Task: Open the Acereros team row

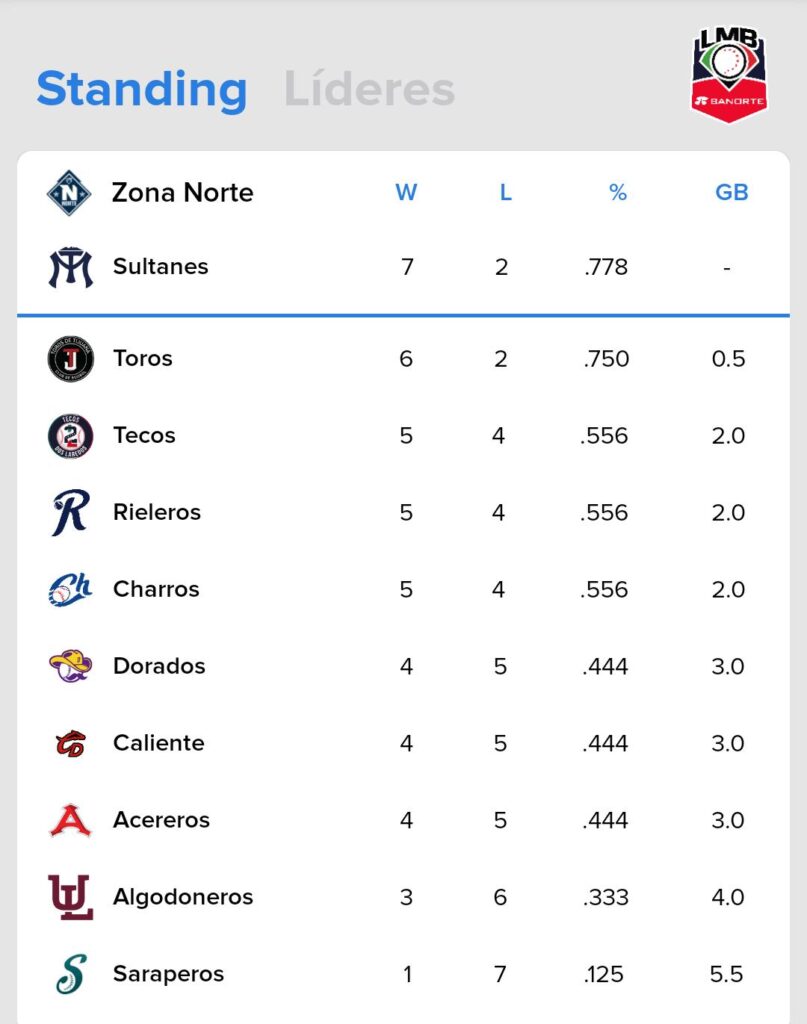Action: 161,821
